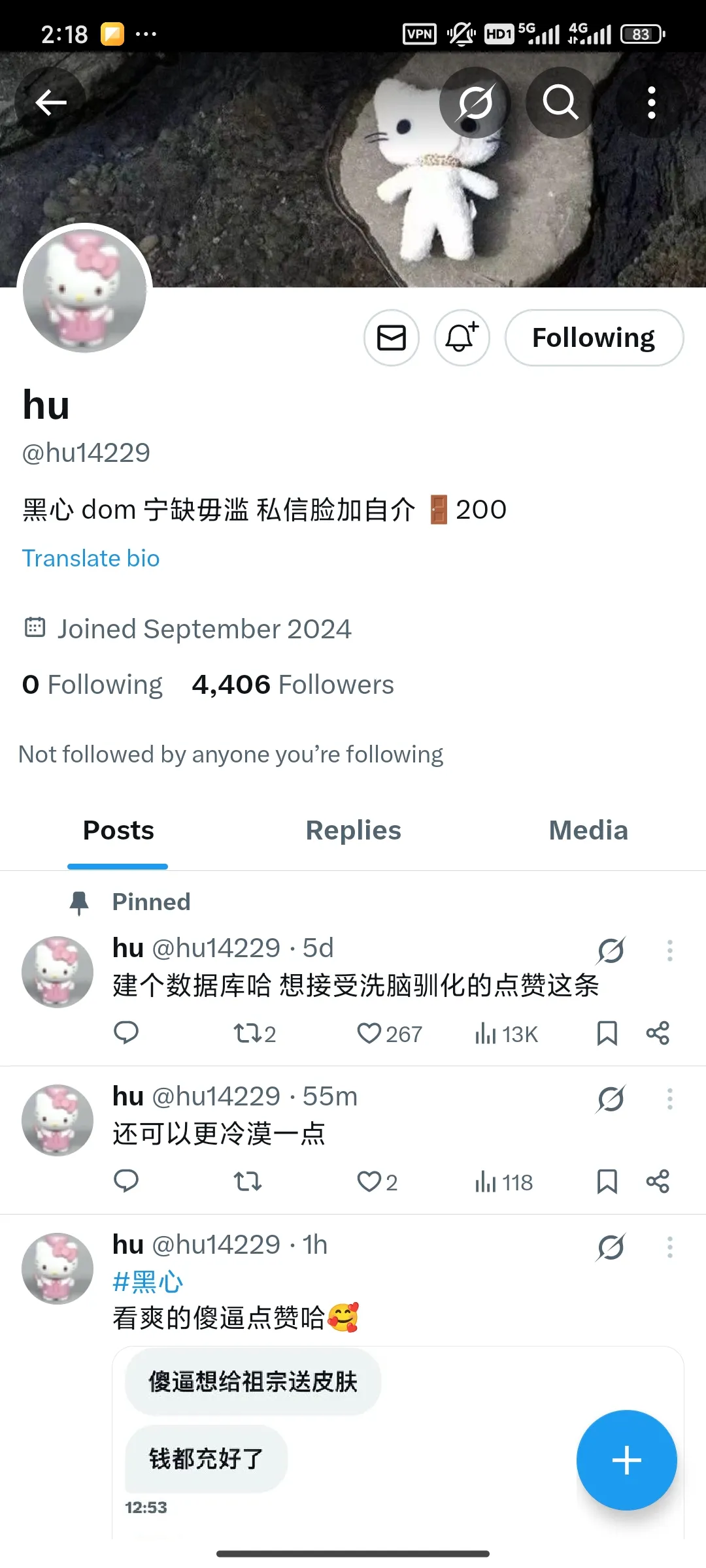Viewport: 706px width, 1568px height.
Task: Send a direct message to hu
Action: [x=392, y=338]
